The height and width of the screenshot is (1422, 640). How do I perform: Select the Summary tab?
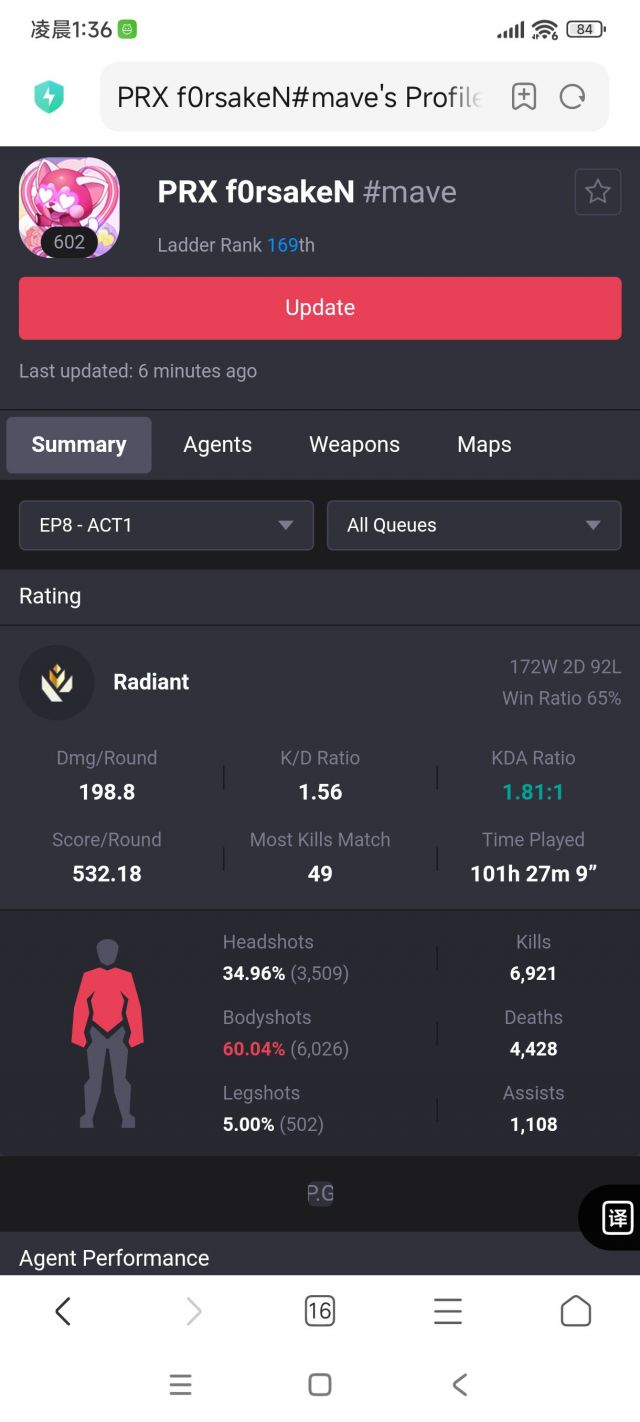click(x=79, y=445)
